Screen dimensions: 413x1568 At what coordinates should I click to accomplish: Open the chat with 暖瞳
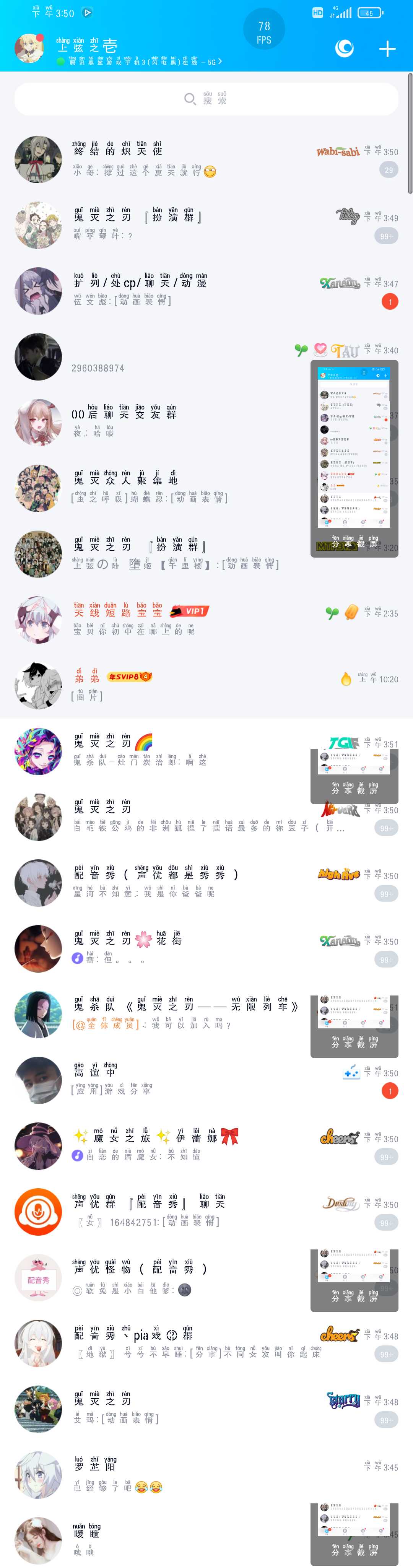pos(182,1540)
